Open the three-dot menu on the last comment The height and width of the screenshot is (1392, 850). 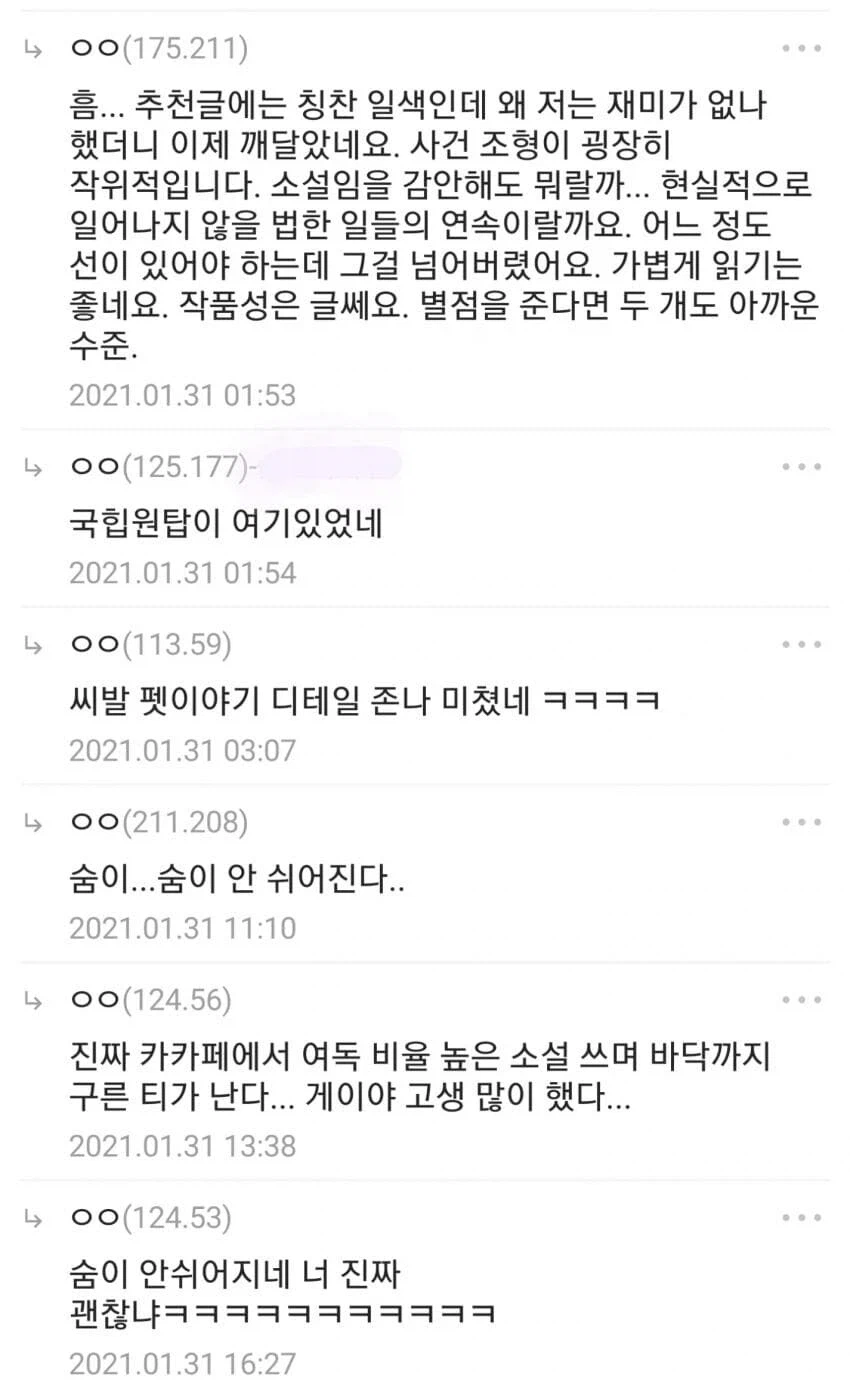point(802,1216)
